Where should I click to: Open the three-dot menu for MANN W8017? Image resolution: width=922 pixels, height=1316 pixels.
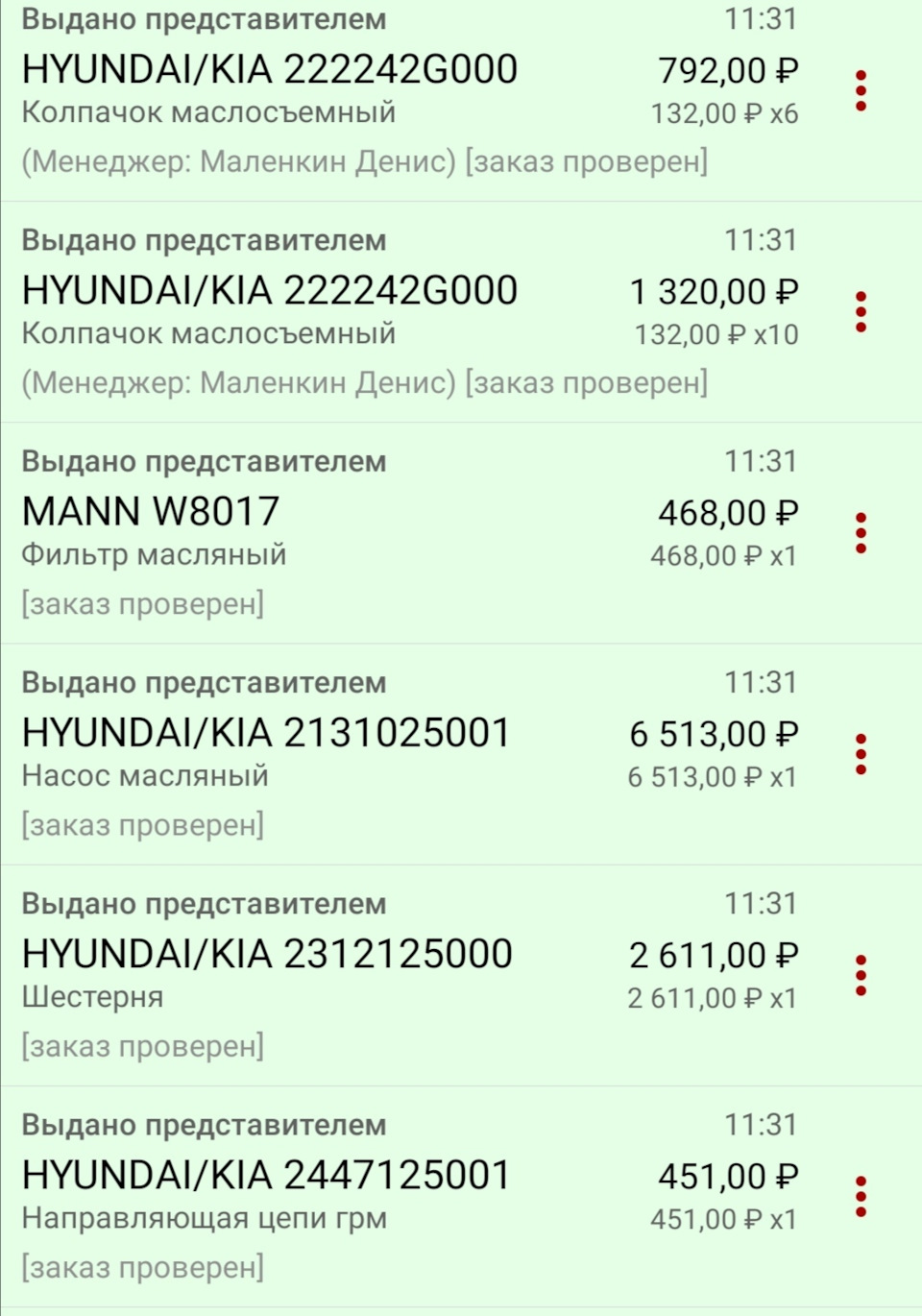pyautogui.click(x=861, y=533)
